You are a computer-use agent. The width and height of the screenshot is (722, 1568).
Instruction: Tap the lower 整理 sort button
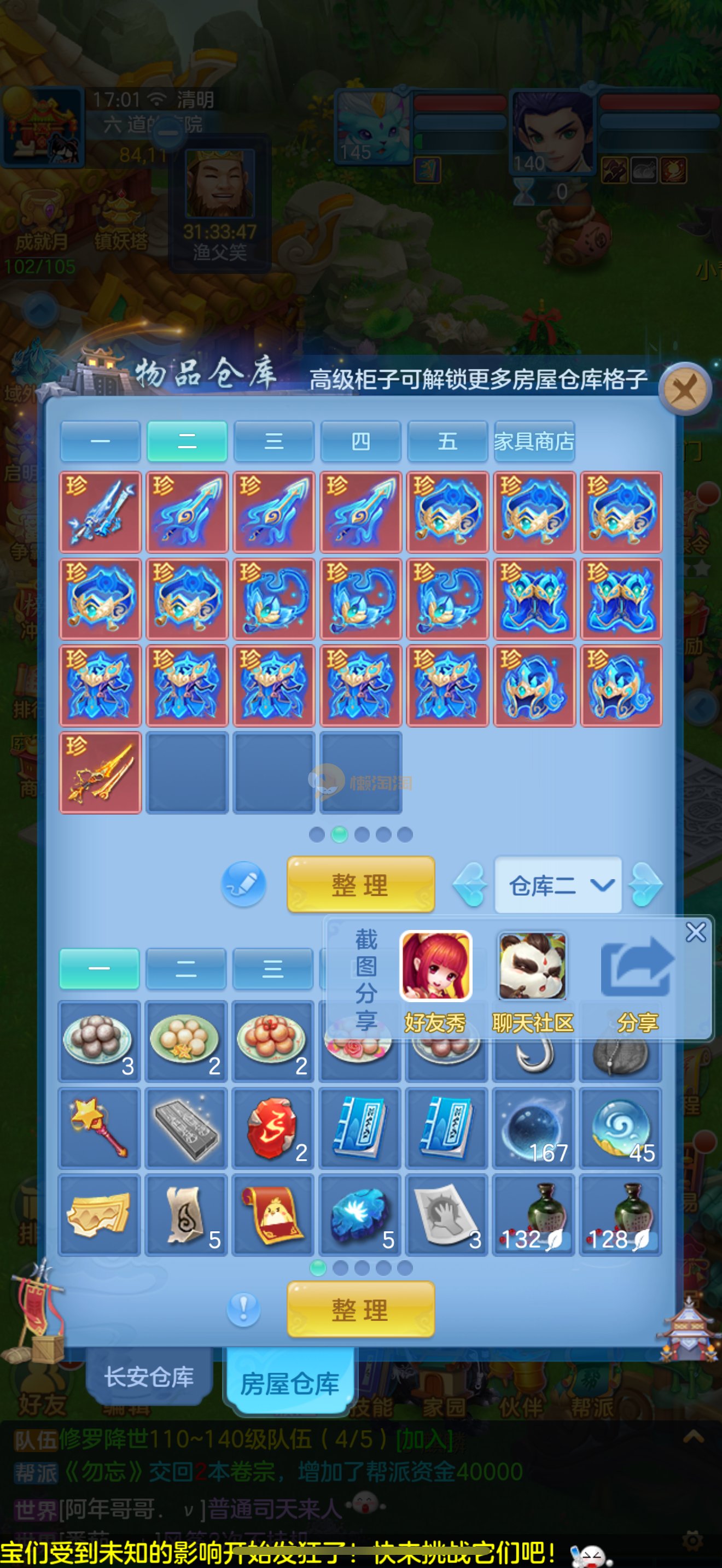360,1309
